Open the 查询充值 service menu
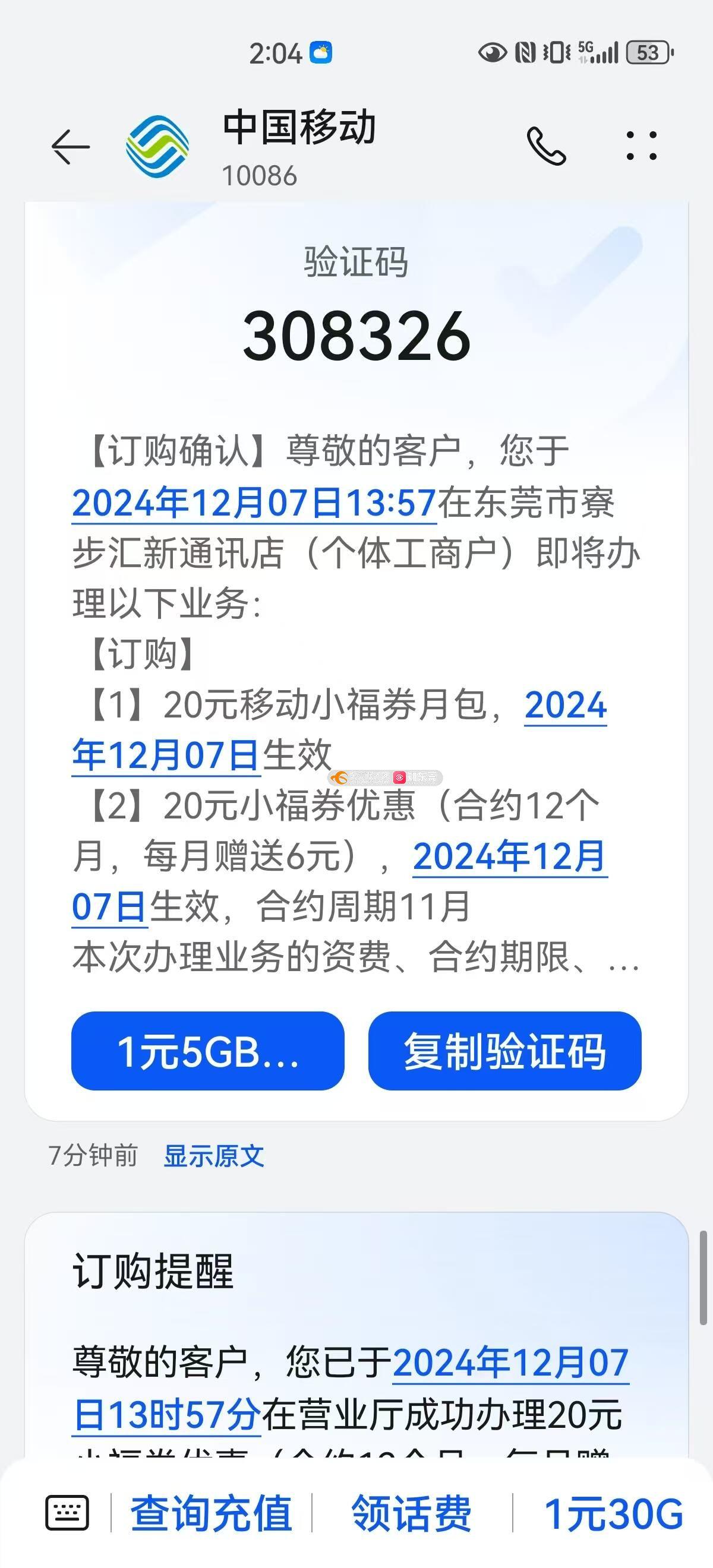 pyautogui.click(x=211, y=1513)
